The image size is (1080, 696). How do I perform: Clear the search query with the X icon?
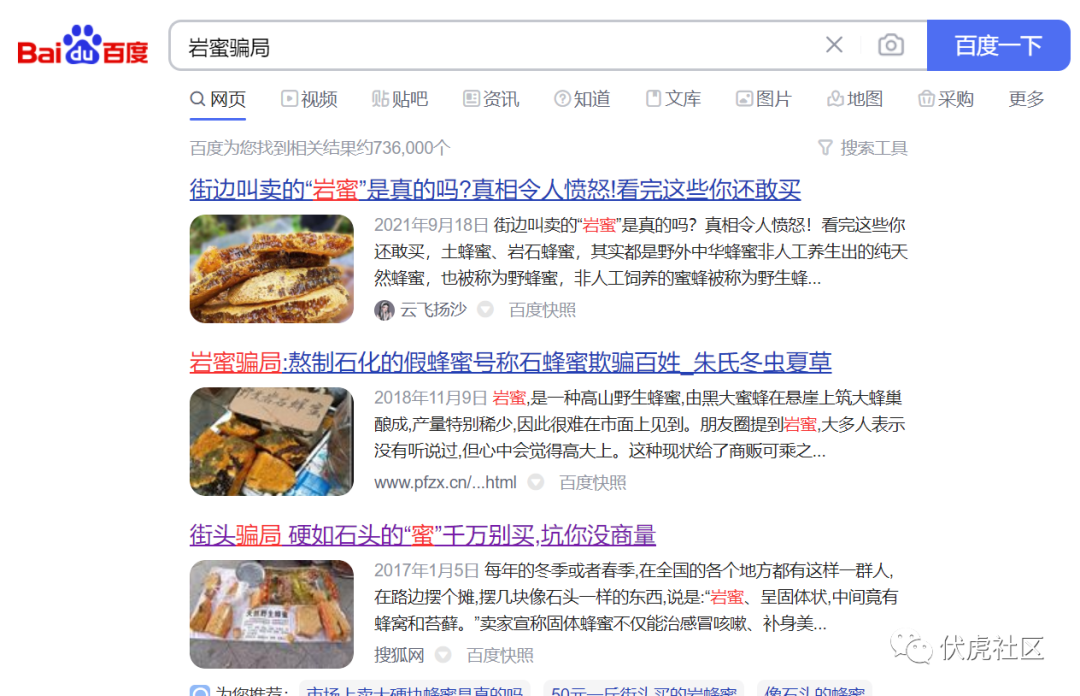click(834, 45)
